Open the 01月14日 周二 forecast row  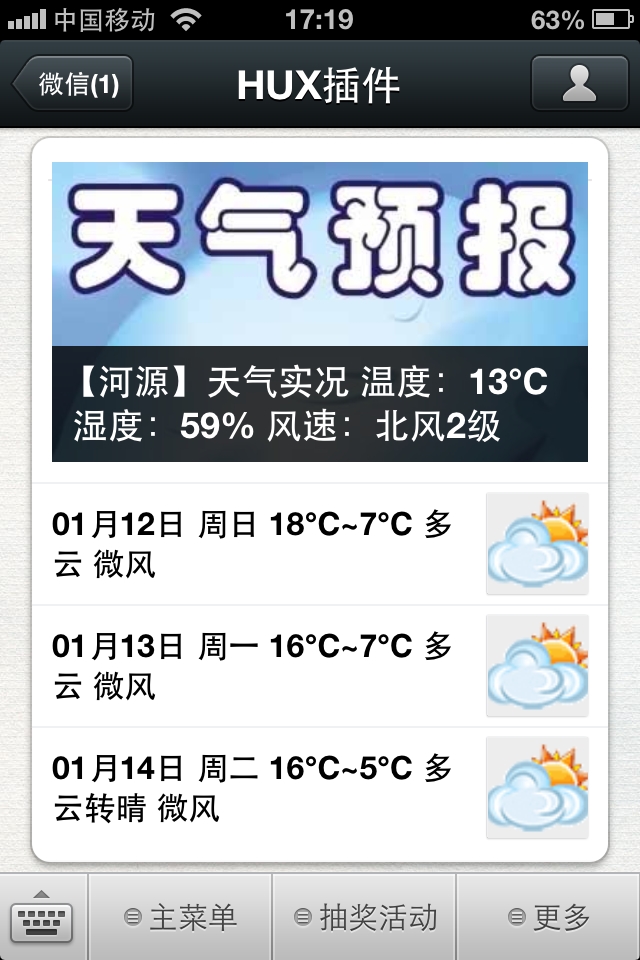(x=320, y=787)
